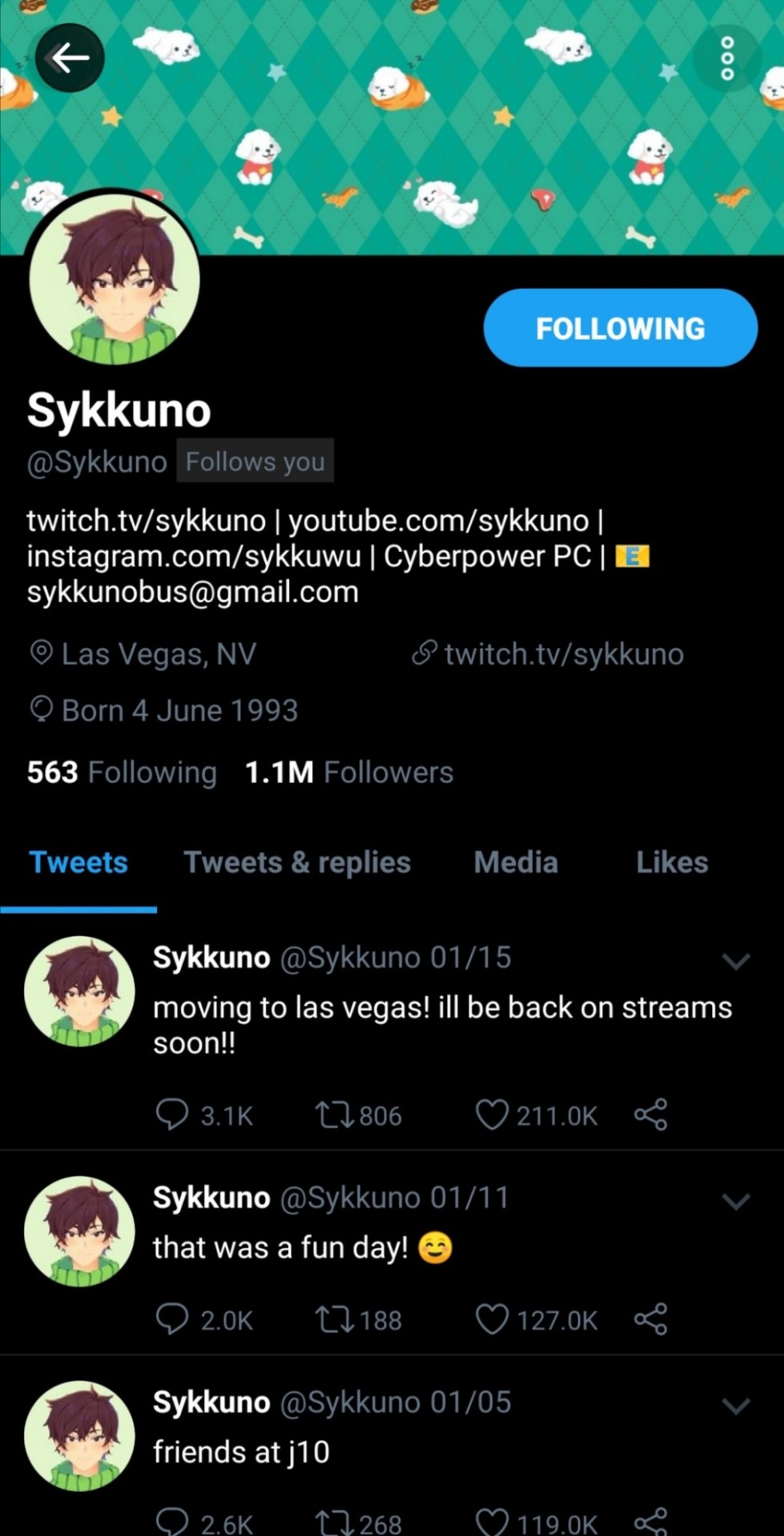This screenshot has height=1536, width=784.
Task: Share the "that was a fun day" tweet
Action: coord(650,1320)
